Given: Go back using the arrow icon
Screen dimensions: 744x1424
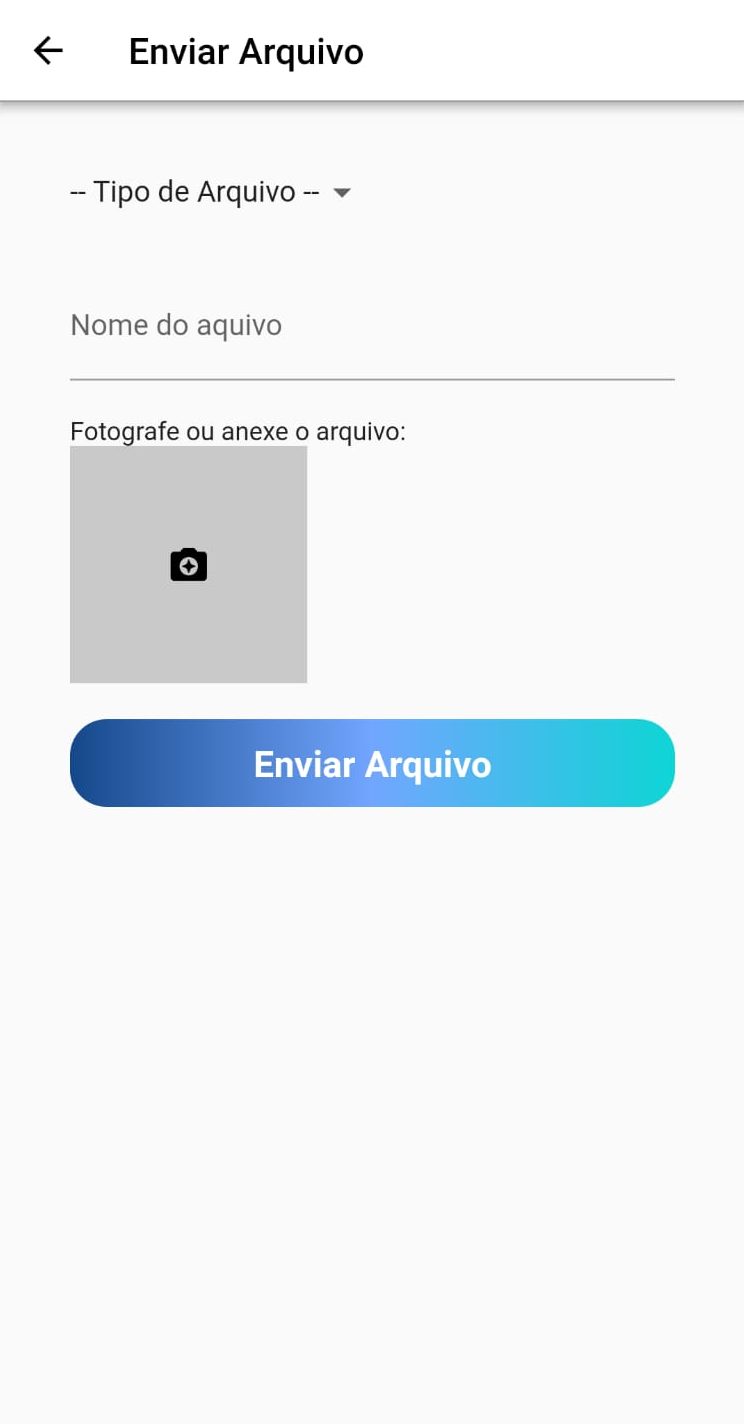Looking at the screenshot, I should [x=48, y=51].
